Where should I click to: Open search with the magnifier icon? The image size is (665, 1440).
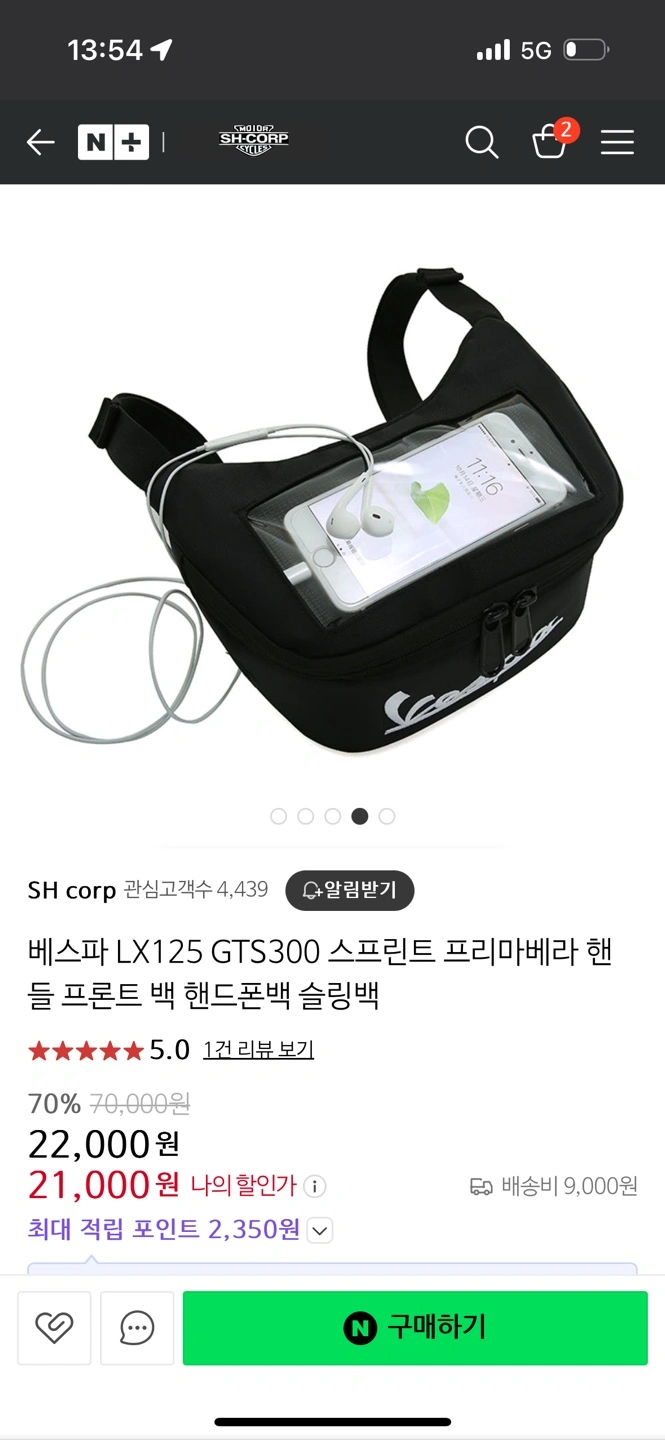(x=481, y=143)
